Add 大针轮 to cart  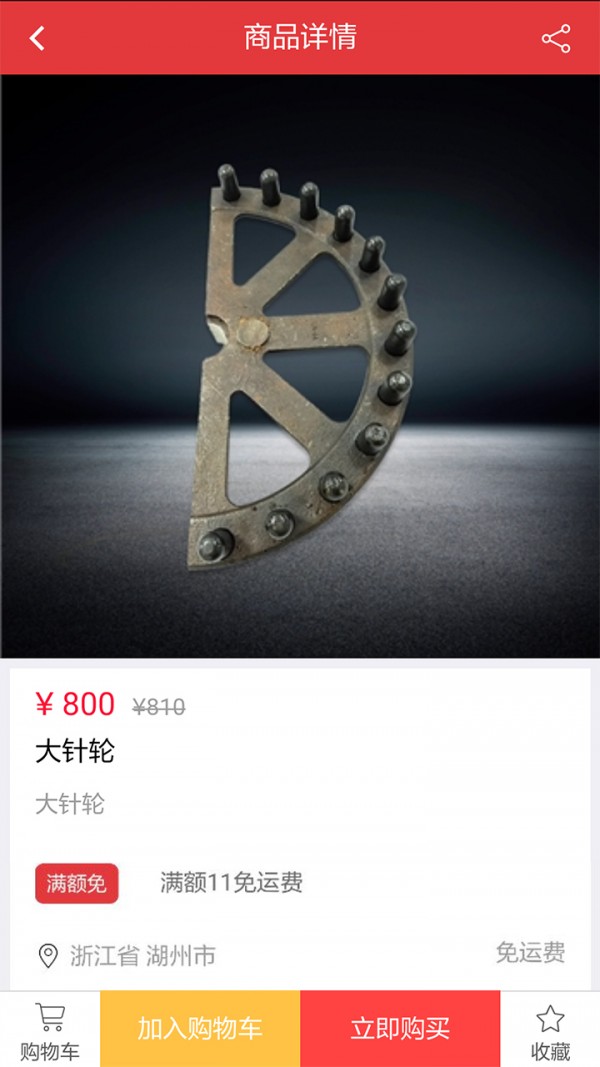pos(200,1028)
